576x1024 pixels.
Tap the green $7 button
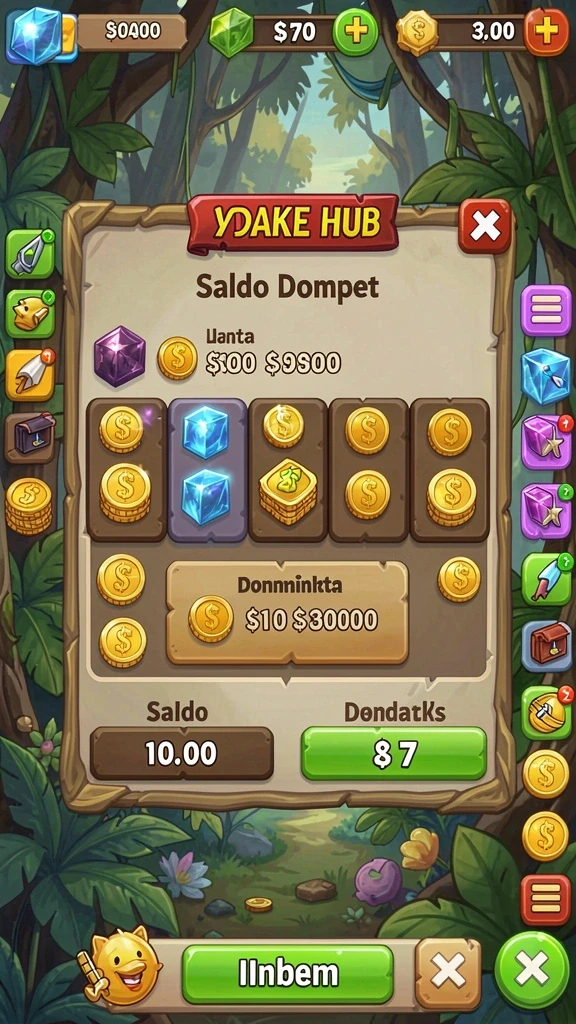pyautogui.click(x=394, y=754)
